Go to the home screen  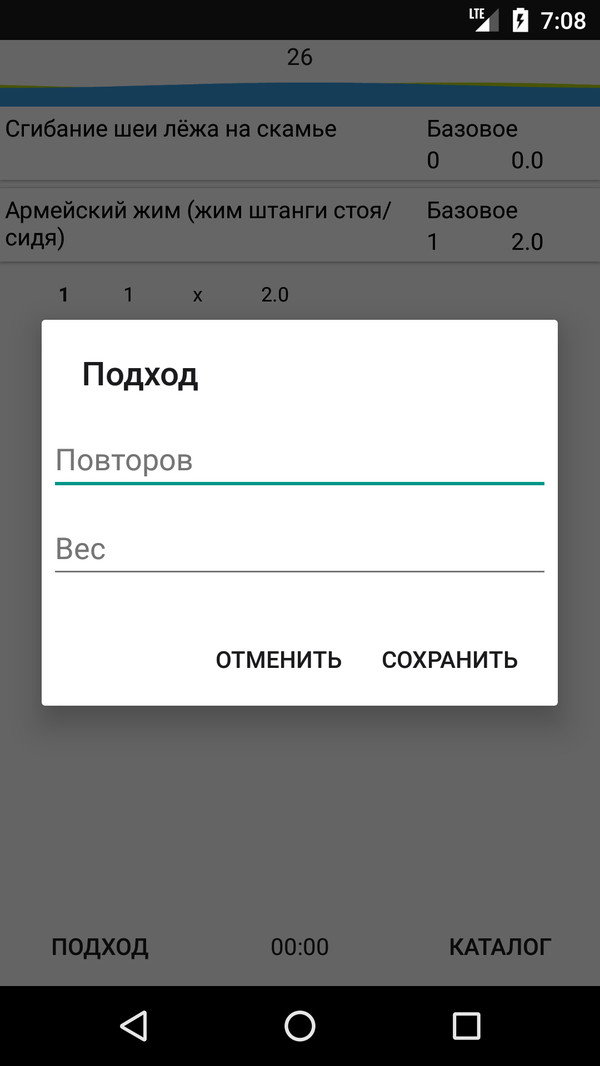click(x=300, y=1025)
